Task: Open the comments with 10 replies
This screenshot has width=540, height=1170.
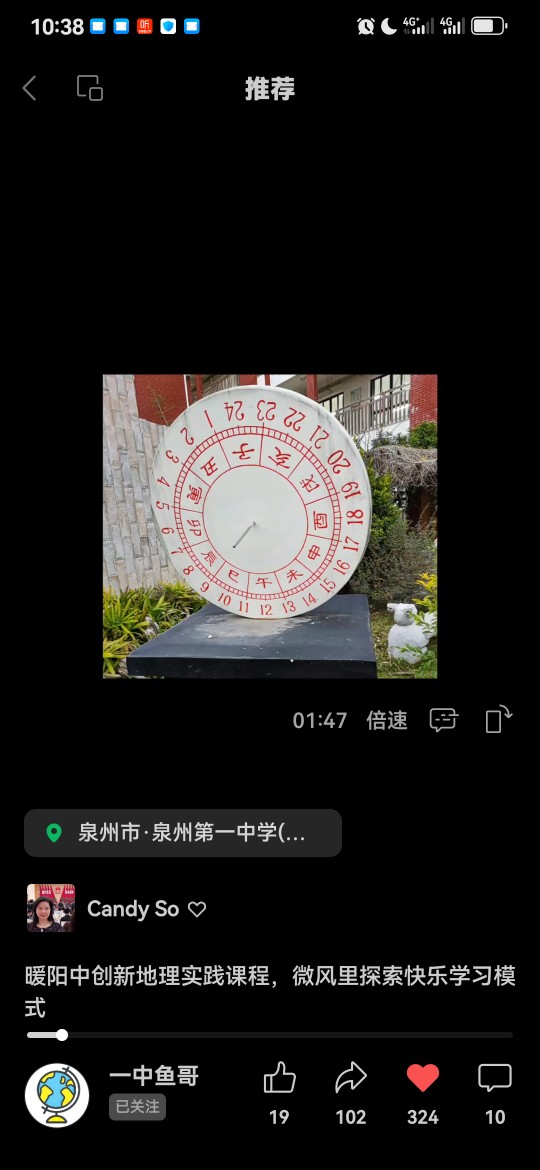Action: click(x=495, y=1078)
